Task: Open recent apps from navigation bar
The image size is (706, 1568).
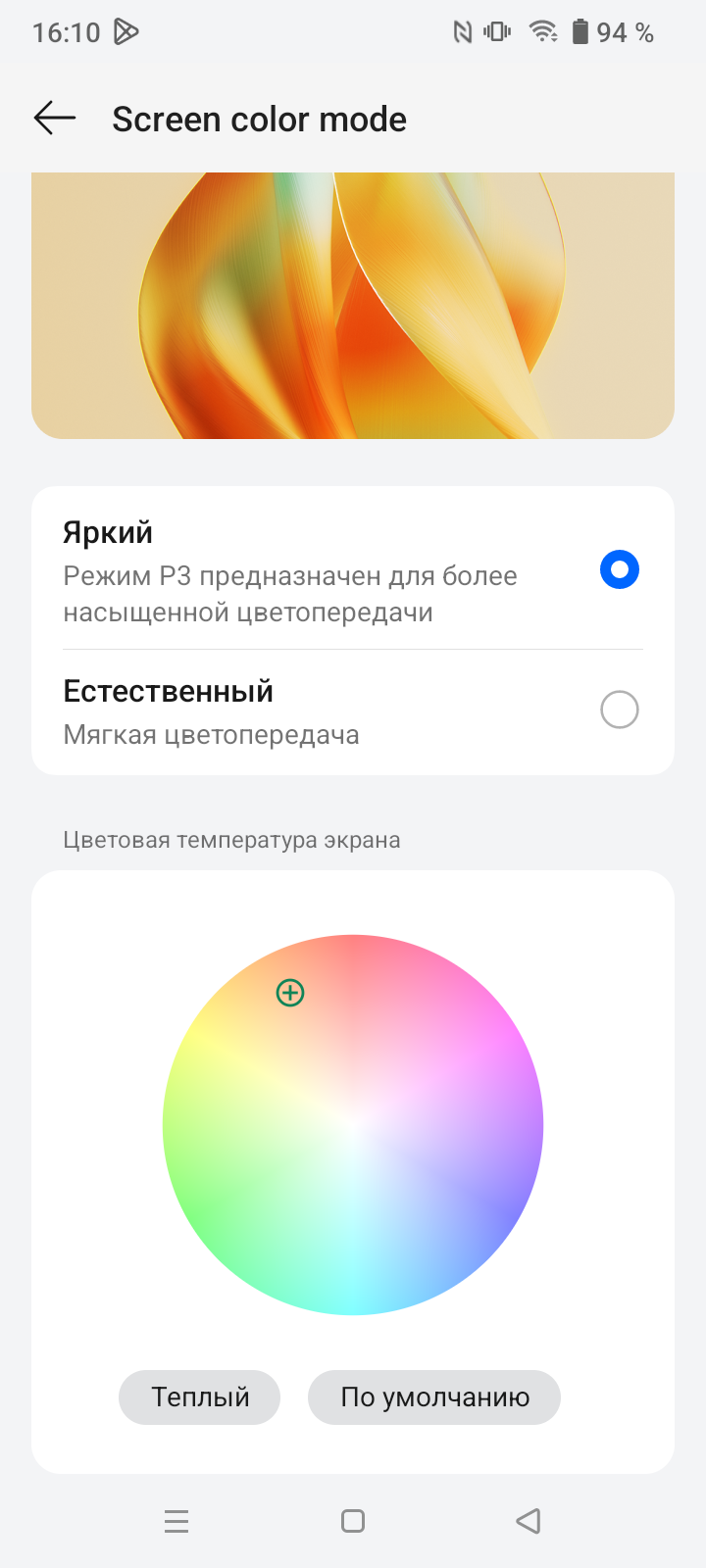Action: [x=176, y=1521]
